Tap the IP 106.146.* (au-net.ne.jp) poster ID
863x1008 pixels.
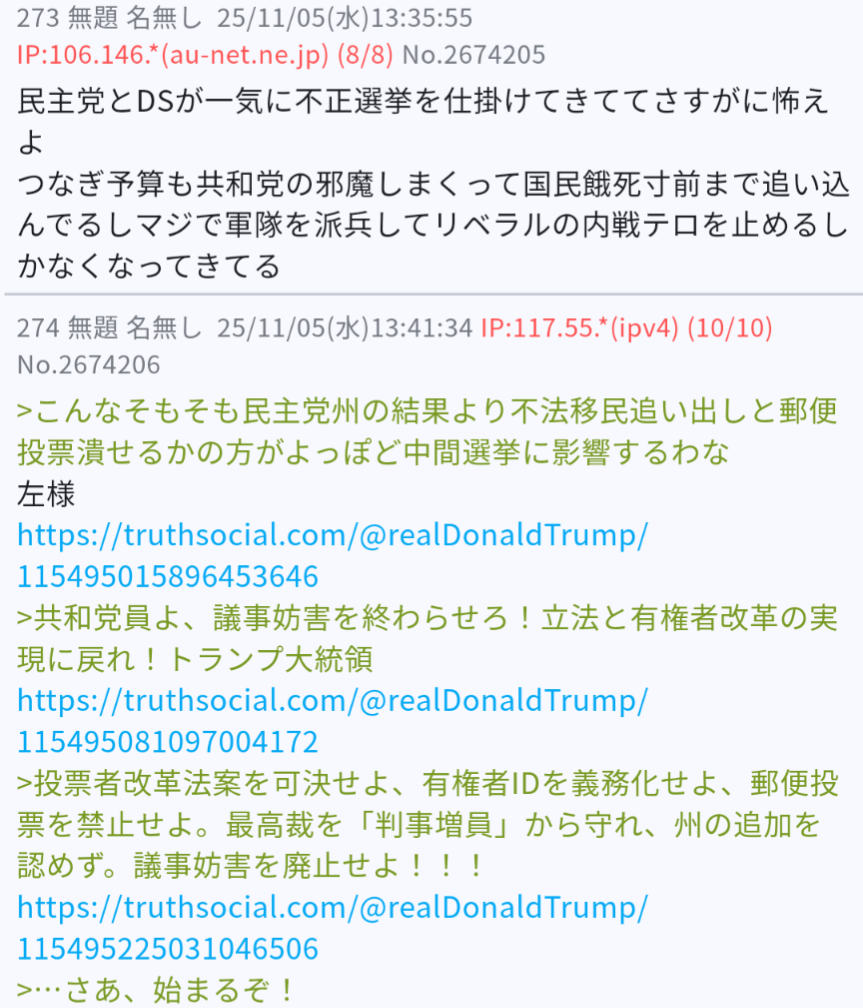(x=173, y=55)
